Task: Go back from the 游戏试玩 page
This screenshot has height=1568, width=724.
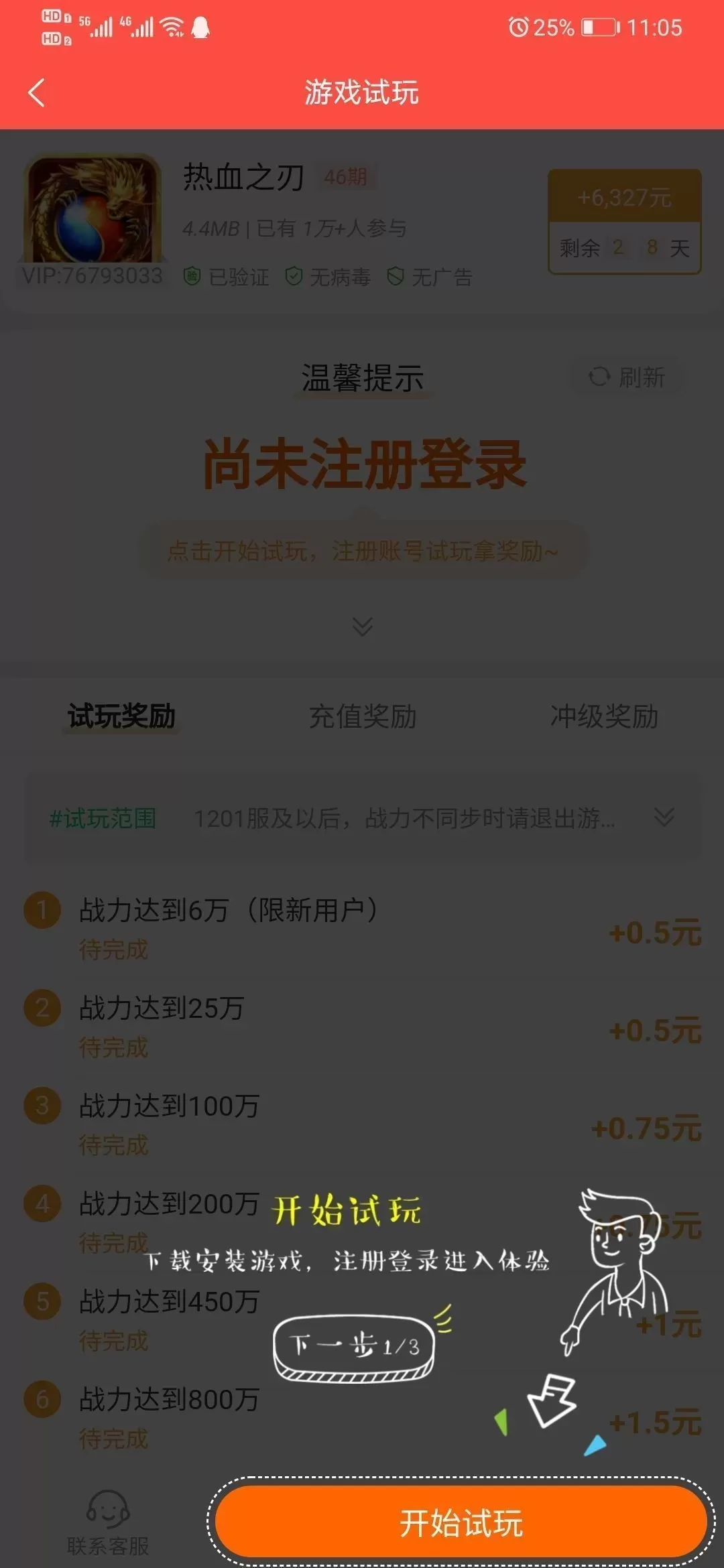Action: point(38,92)
